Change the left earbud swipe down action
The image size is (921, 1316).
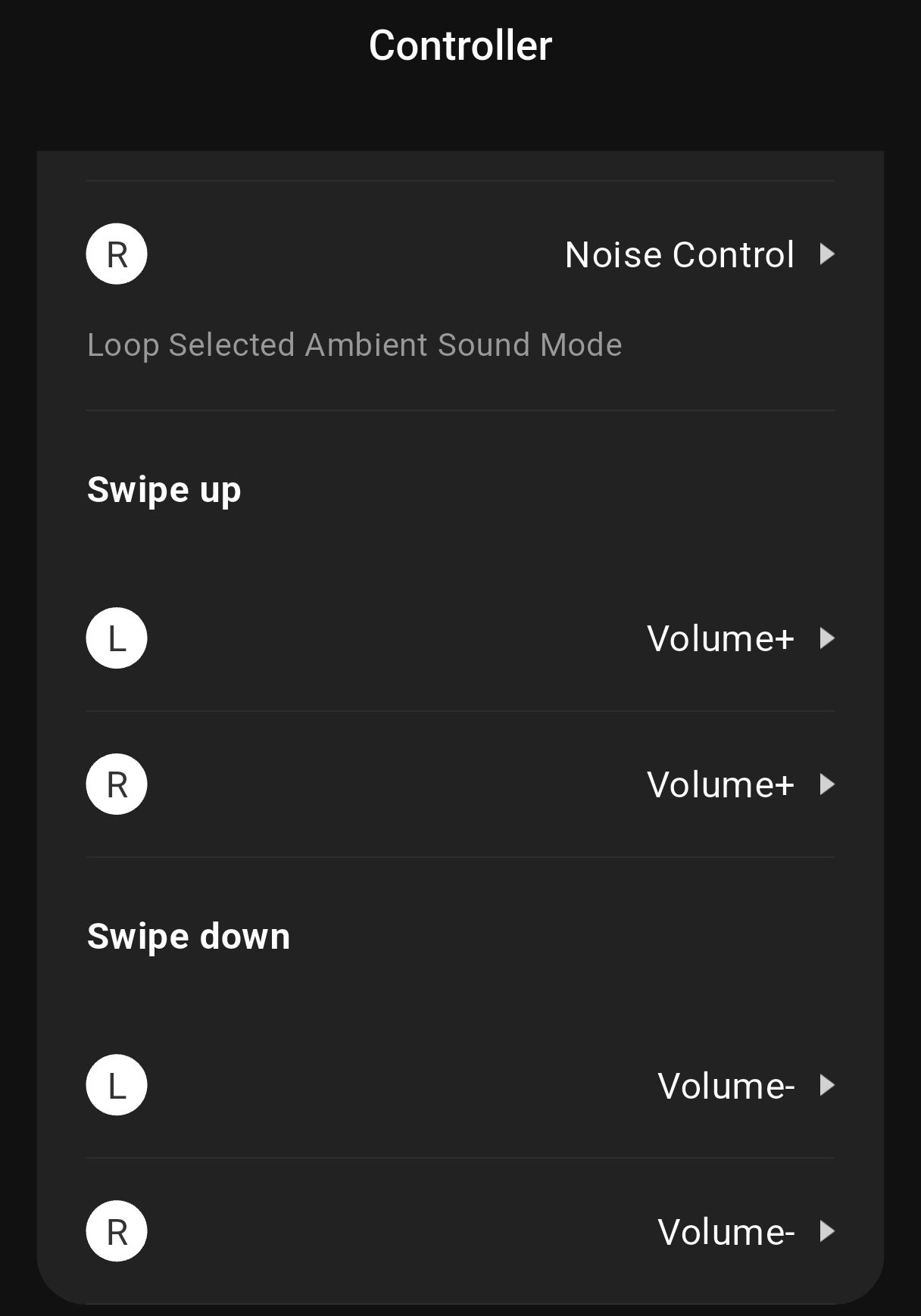(x=744, y=1086)
